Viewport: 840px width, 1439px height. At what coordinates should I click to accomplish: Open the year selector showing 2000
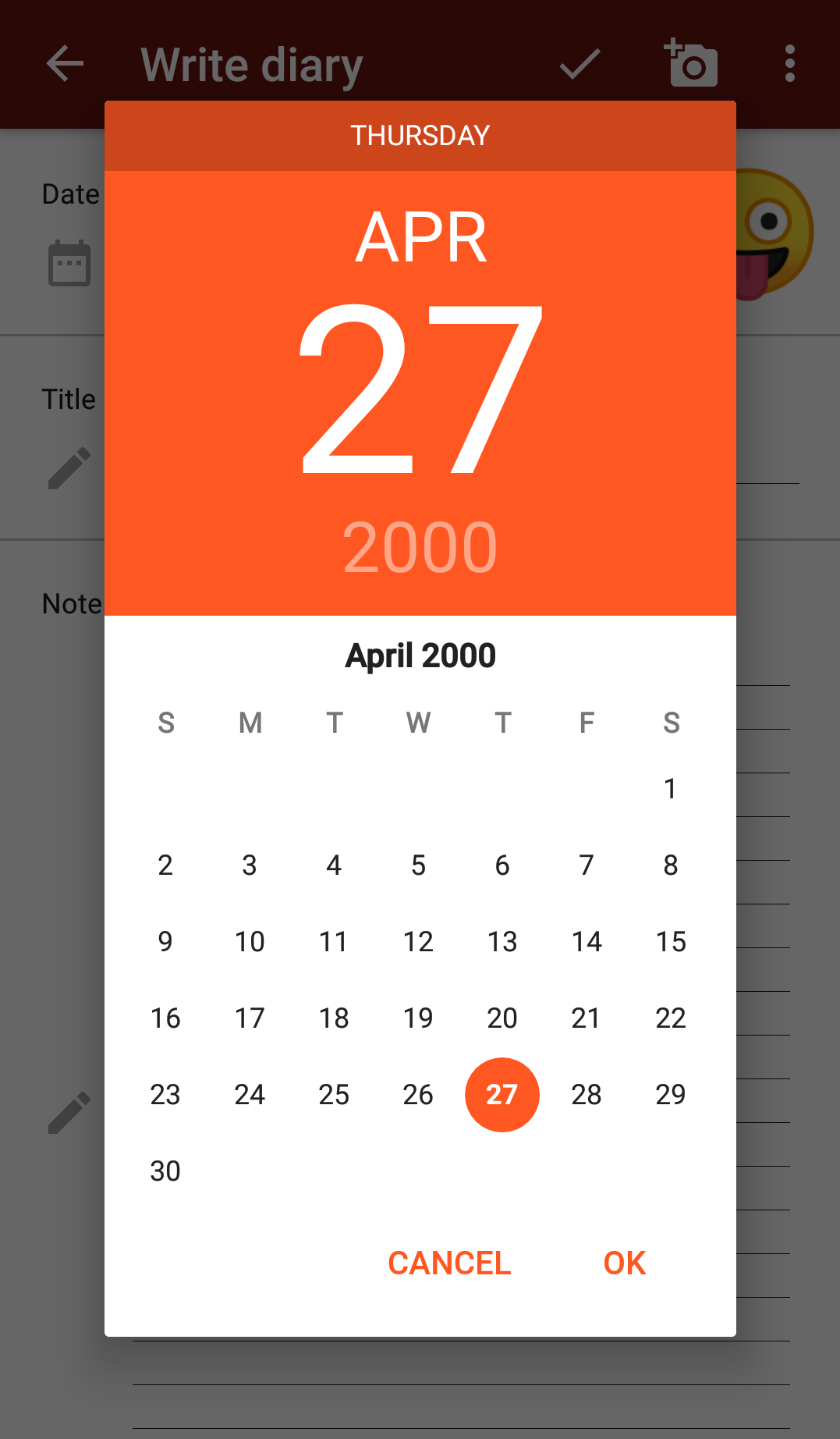[x=420, y=547]
